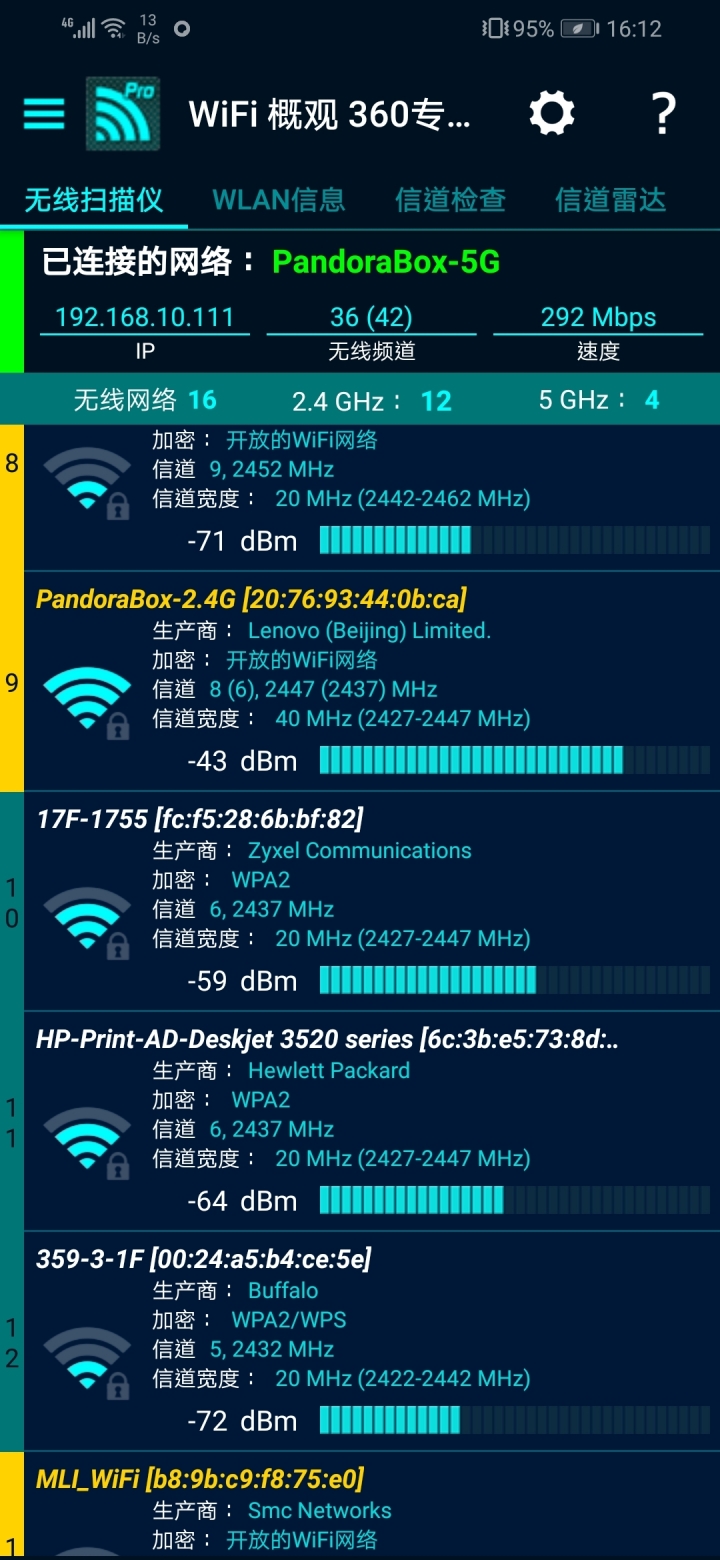Select the 359-3-1F Buffalo network
The width and height of the screenshot is (720, 1560).
coord(370,1342)
